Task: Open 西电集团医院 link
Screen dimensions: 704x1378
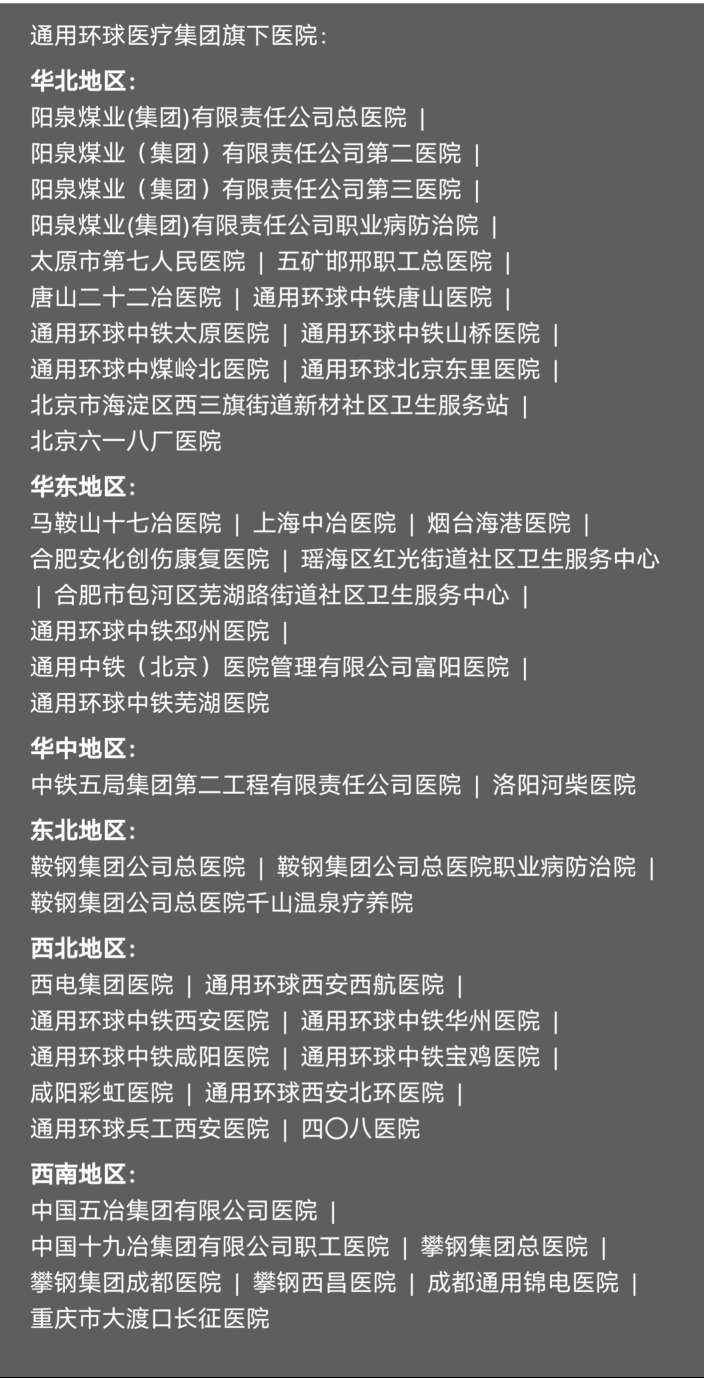Action: pyautogui.click(x=102, y=985)
